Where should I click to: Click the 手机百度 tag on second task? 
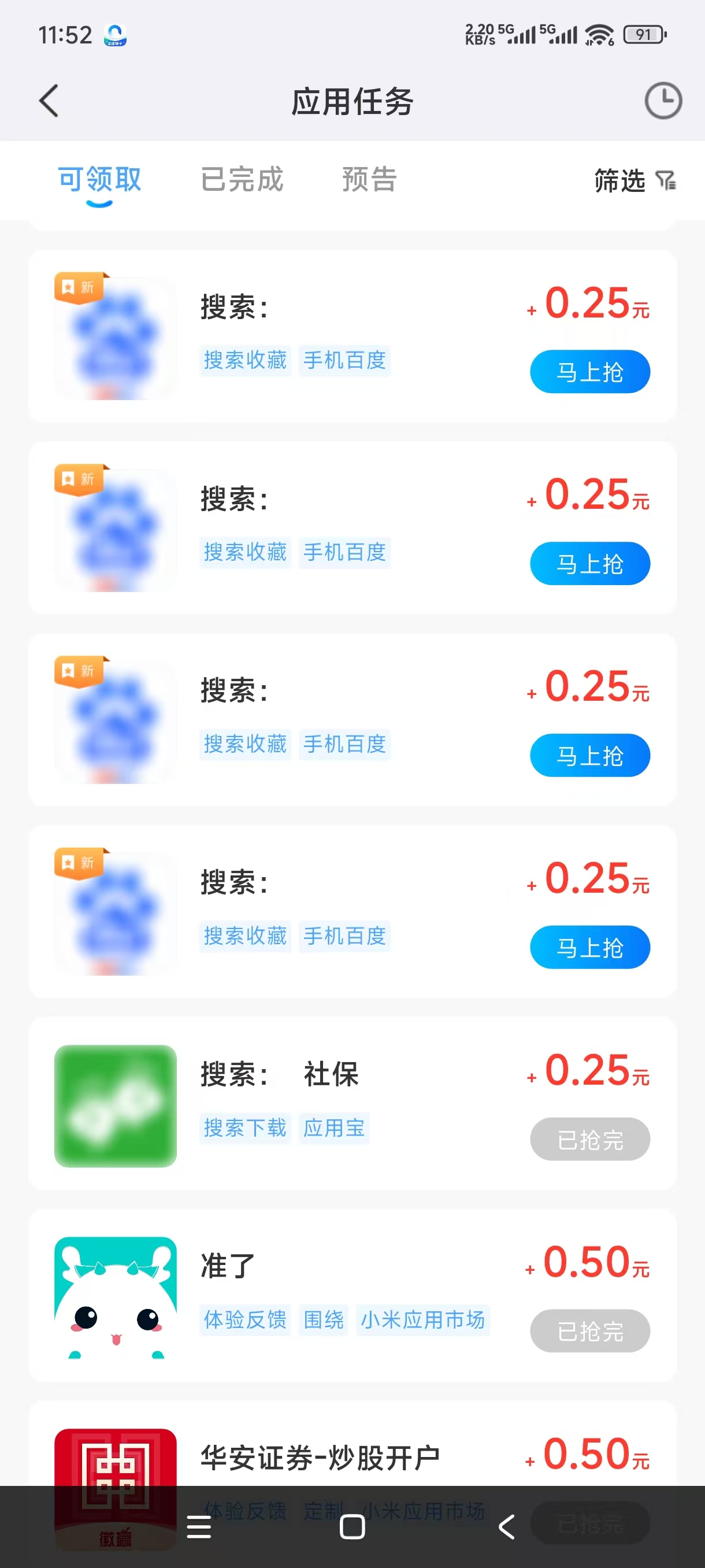click(x=344, y=552)
